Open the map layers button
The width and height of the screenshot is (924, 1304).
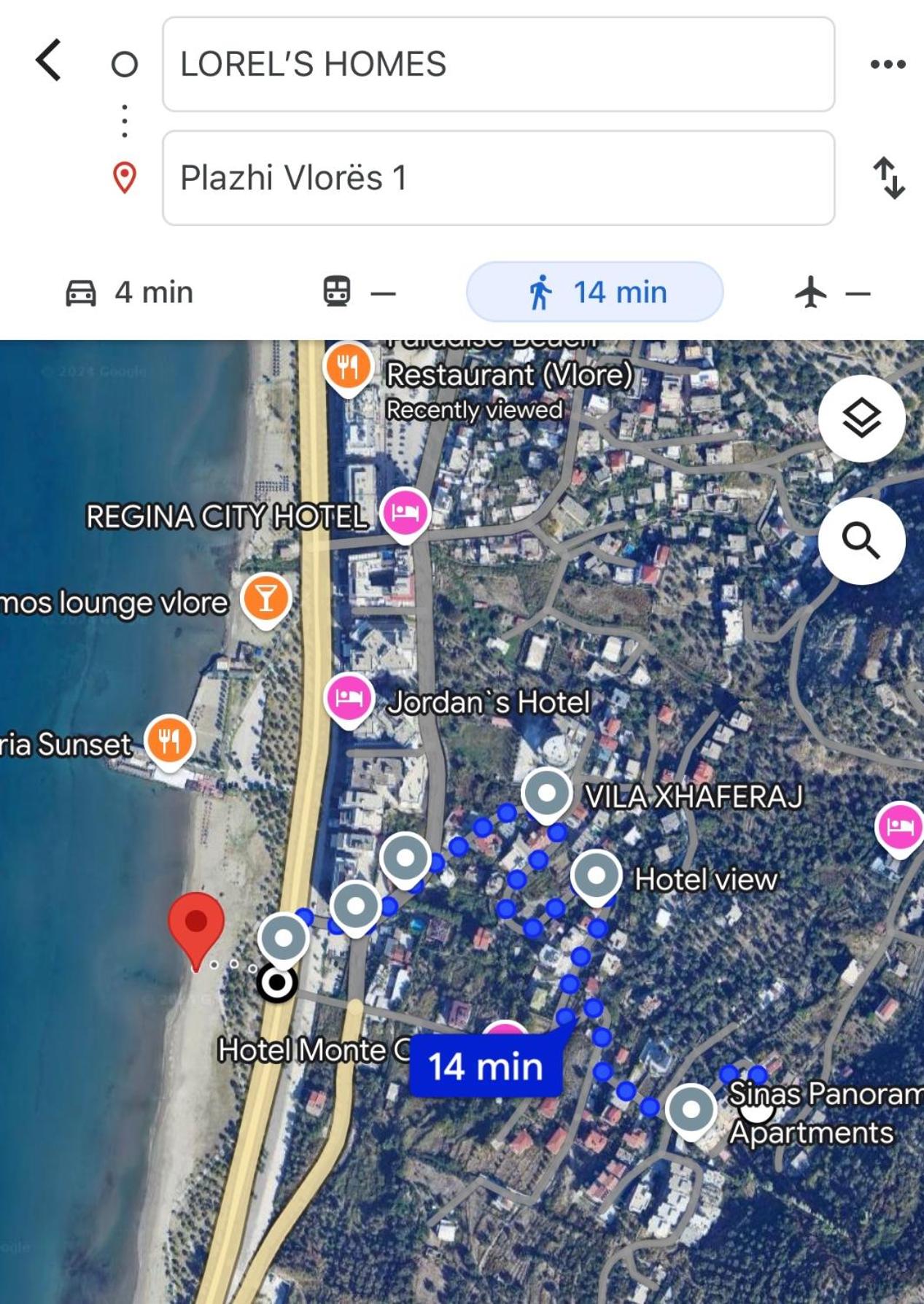pos(861,419)
